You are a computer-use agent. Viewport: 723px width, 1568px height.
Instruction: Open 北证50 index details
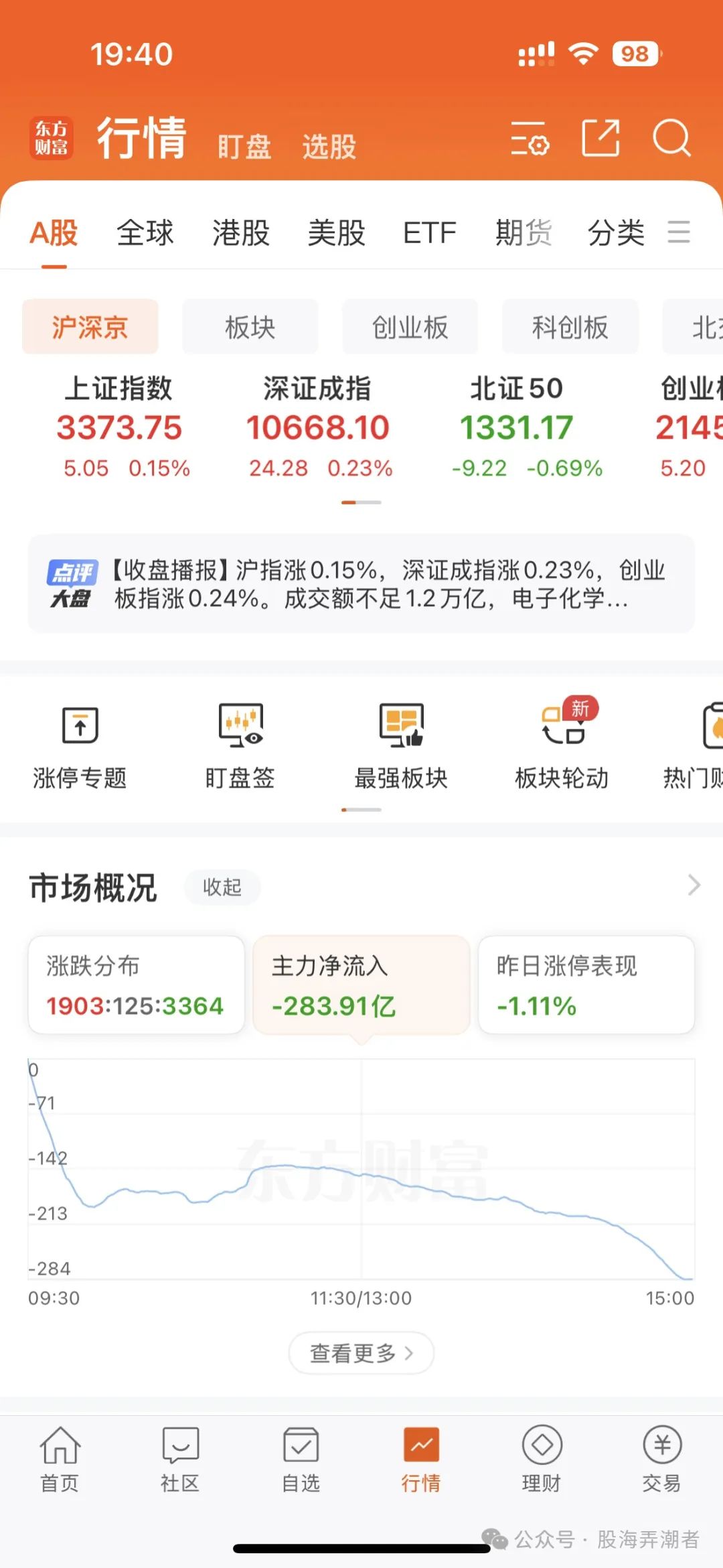coord(517,427)
